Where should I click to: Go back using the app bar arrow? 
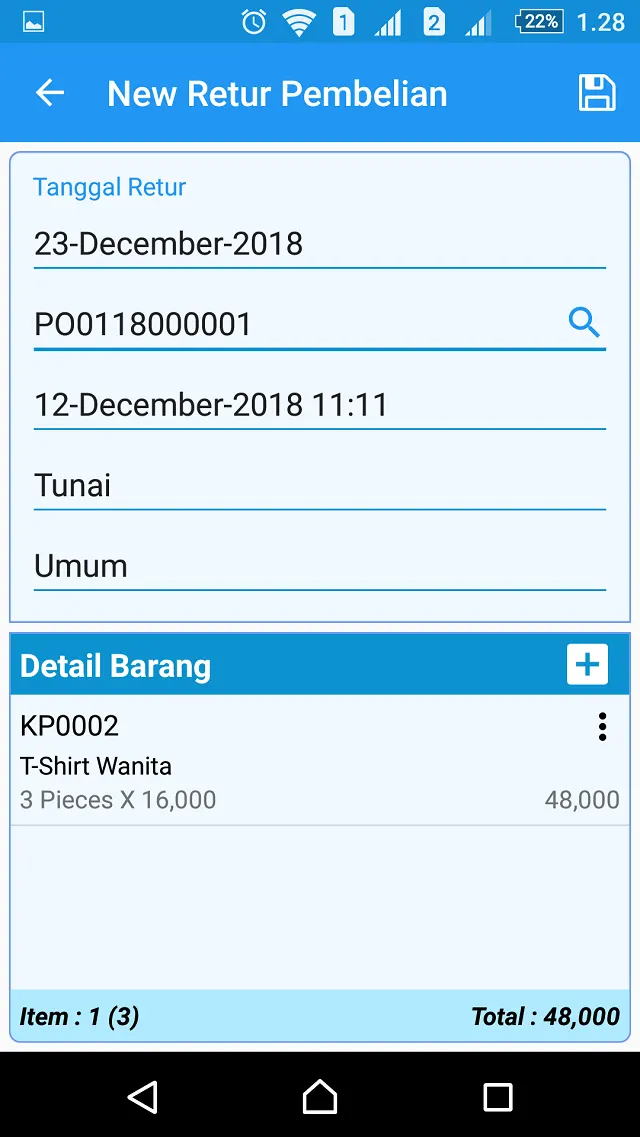click(x=50, y=93)
